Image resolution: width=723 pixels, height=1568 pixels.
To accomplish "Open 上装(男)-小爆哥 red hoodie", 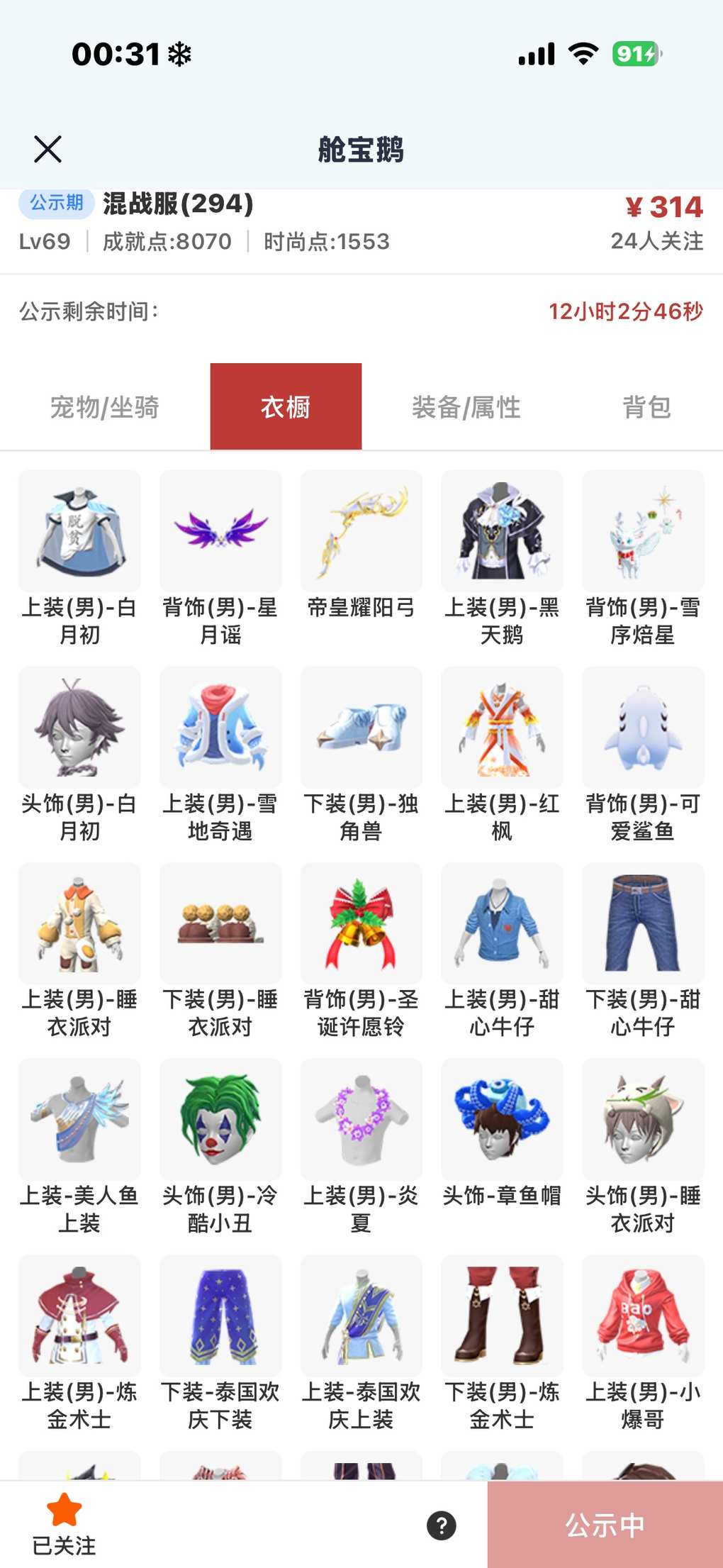I will [643, 1316].
